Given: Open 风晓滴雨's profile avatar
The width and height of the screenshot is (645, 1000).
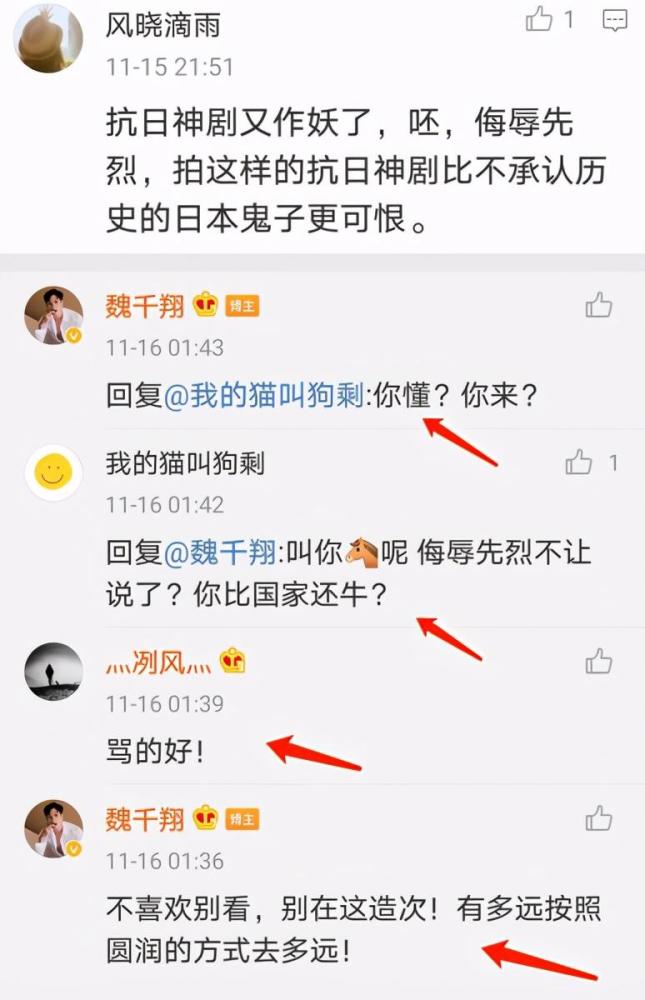Looking at the screenshot, I should pyautogui.click(x=47, y=38).
